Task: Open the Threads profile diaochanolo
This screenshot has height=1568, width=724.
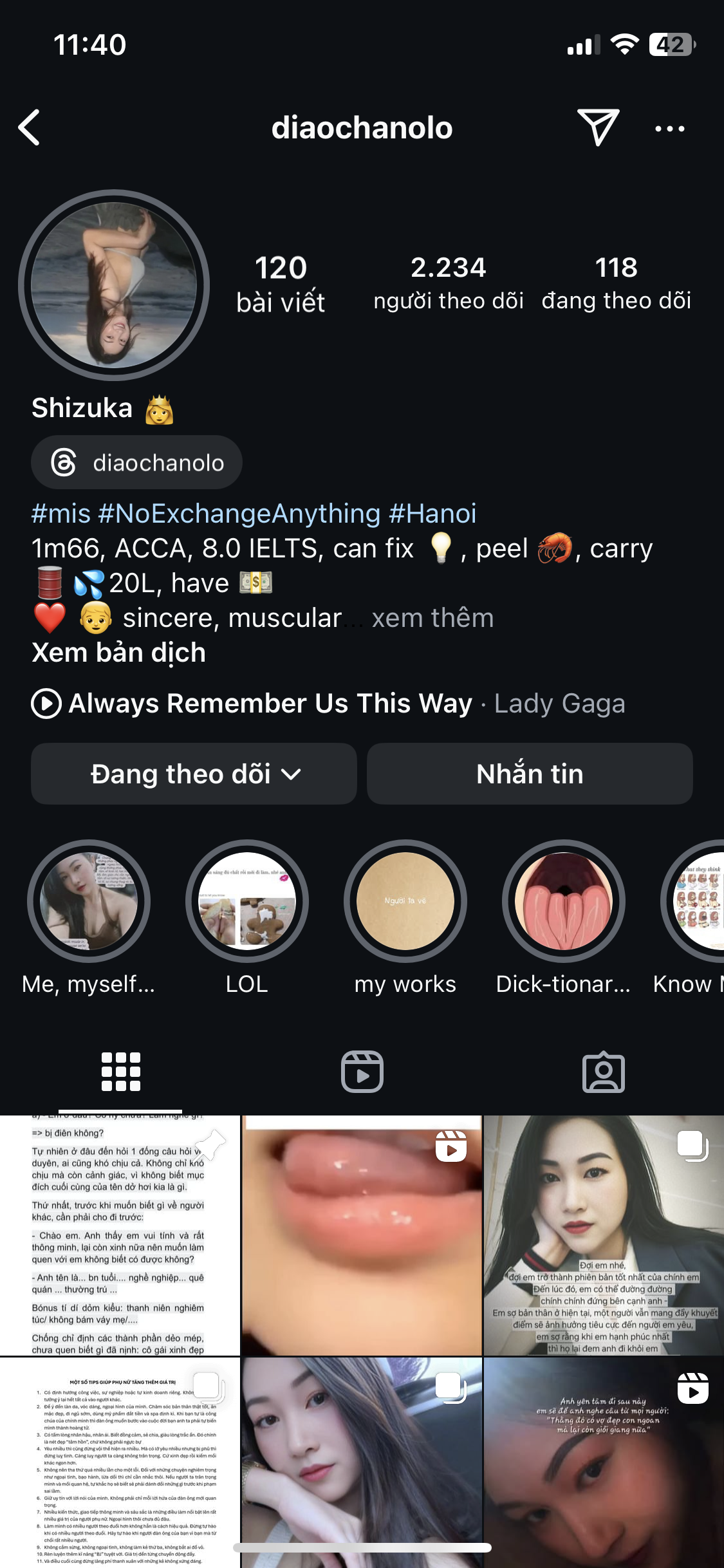Action: coord(137,463)
